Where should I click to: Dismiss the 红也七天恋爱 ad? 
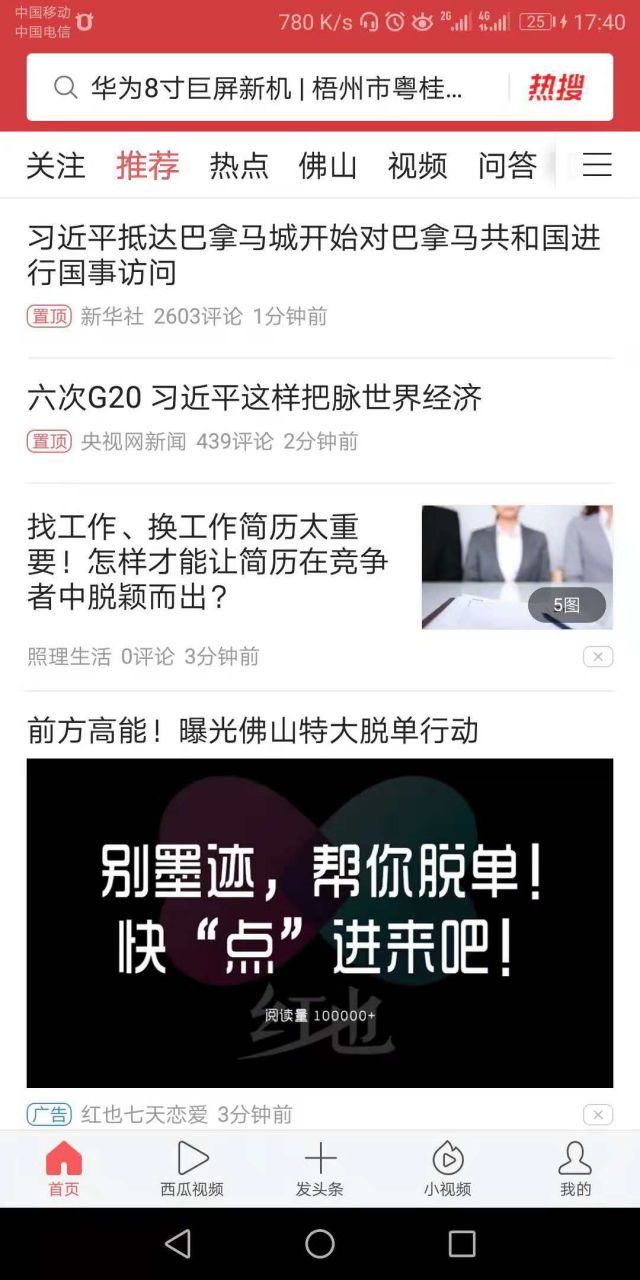pyautogui.click(x=598, y=1114)
